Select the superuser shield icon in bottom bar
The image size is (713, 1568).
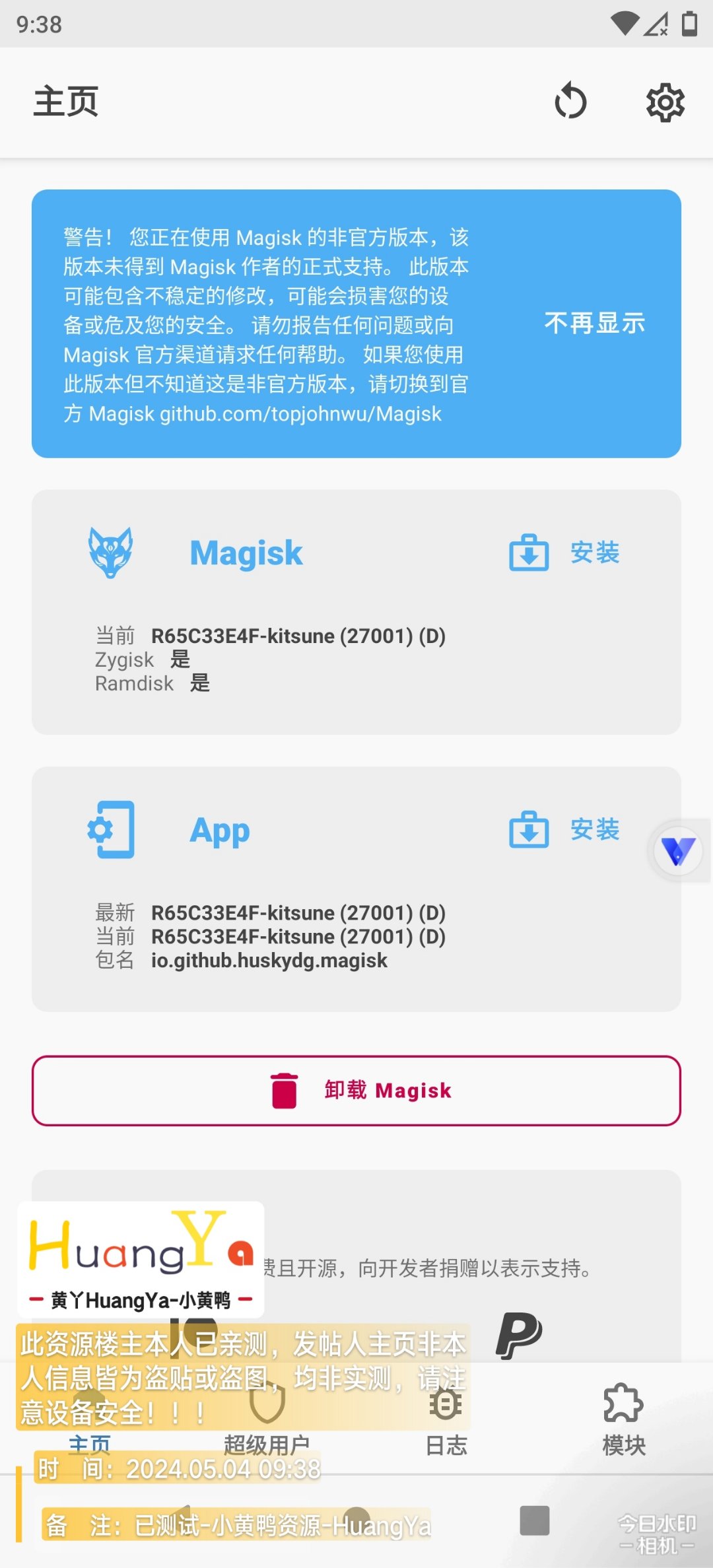click(267, 1403)
